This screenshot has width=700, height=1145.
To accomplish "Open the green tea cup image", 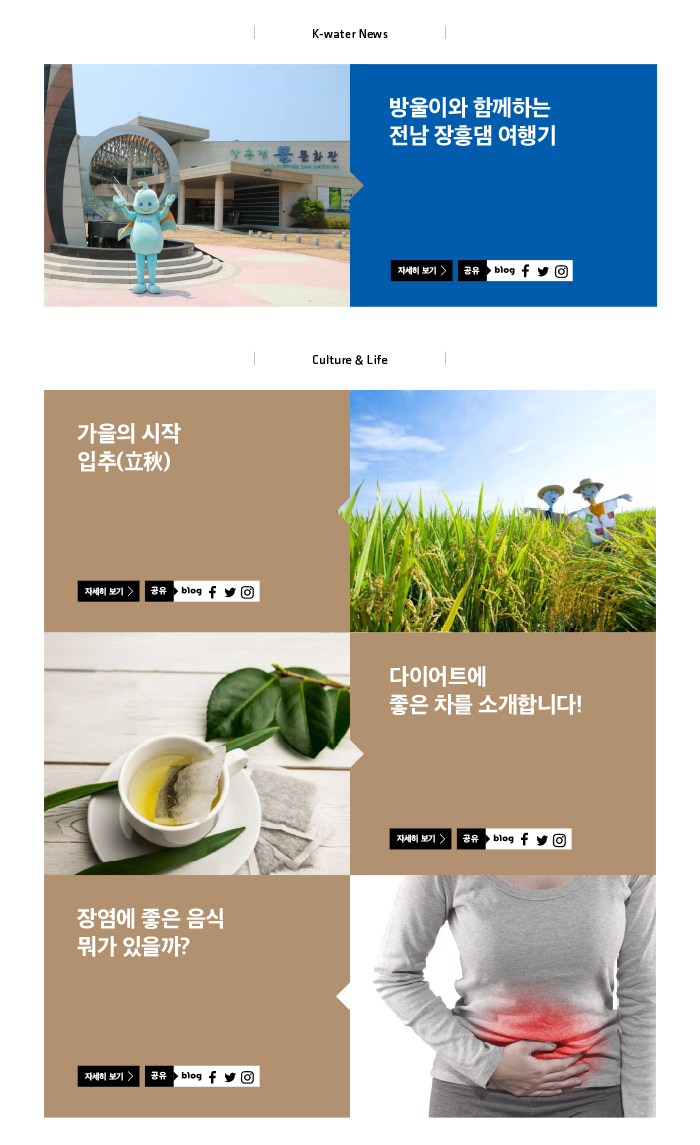I will coord(197,754).
